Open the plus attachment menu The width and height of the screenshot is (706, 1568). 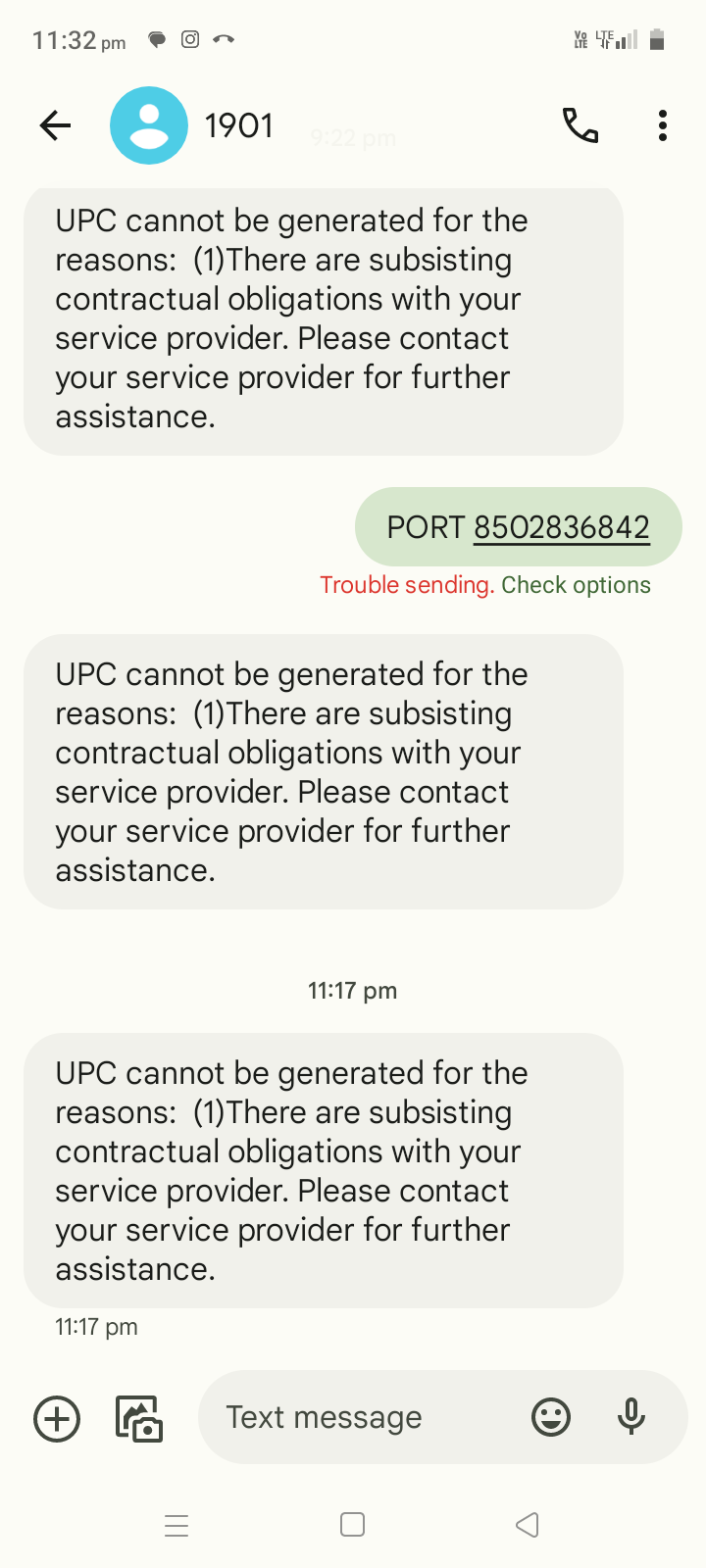tap(57, 1418)
